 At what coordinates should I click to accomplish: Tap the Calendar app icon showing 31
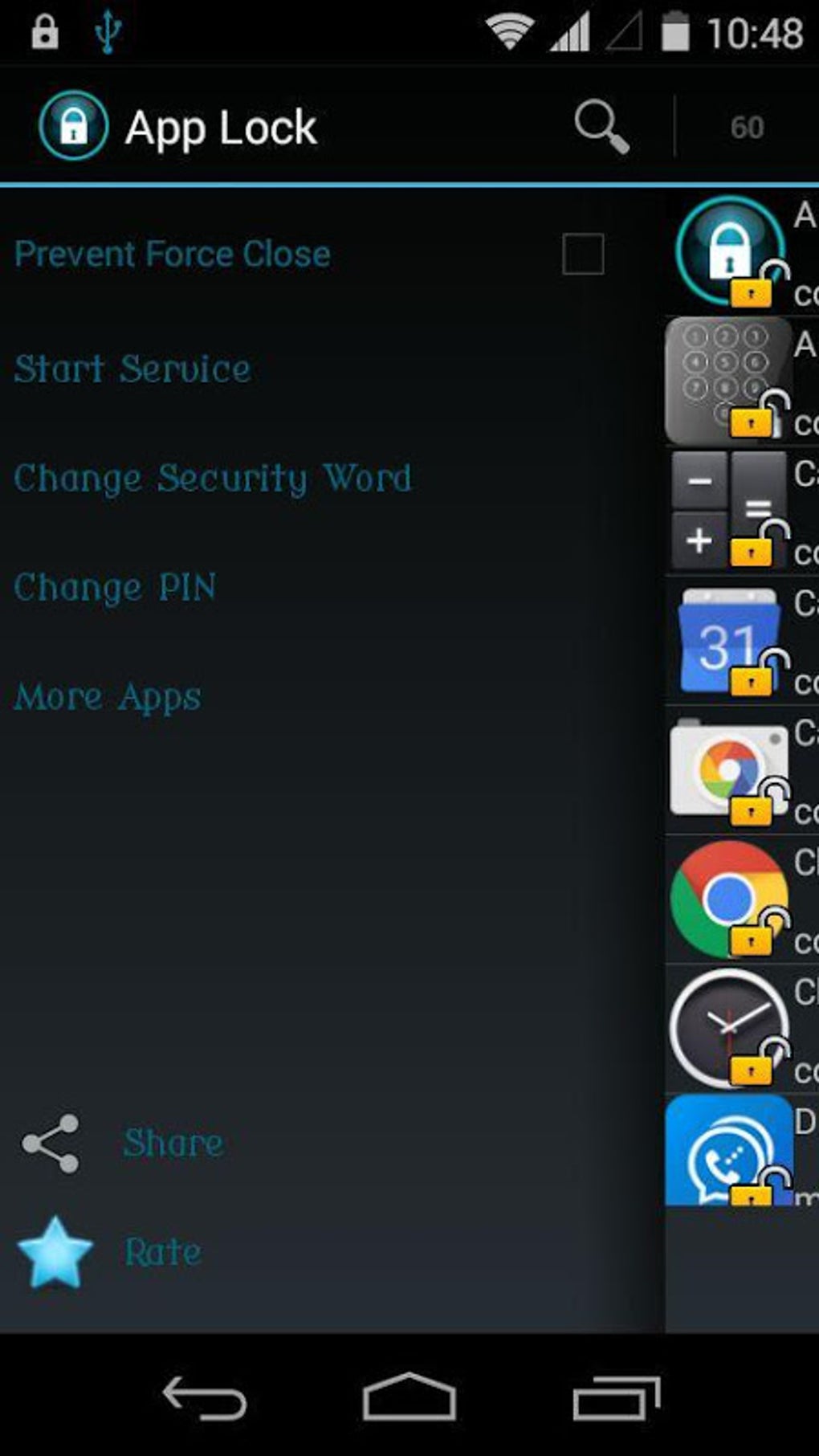pos(727,638)
